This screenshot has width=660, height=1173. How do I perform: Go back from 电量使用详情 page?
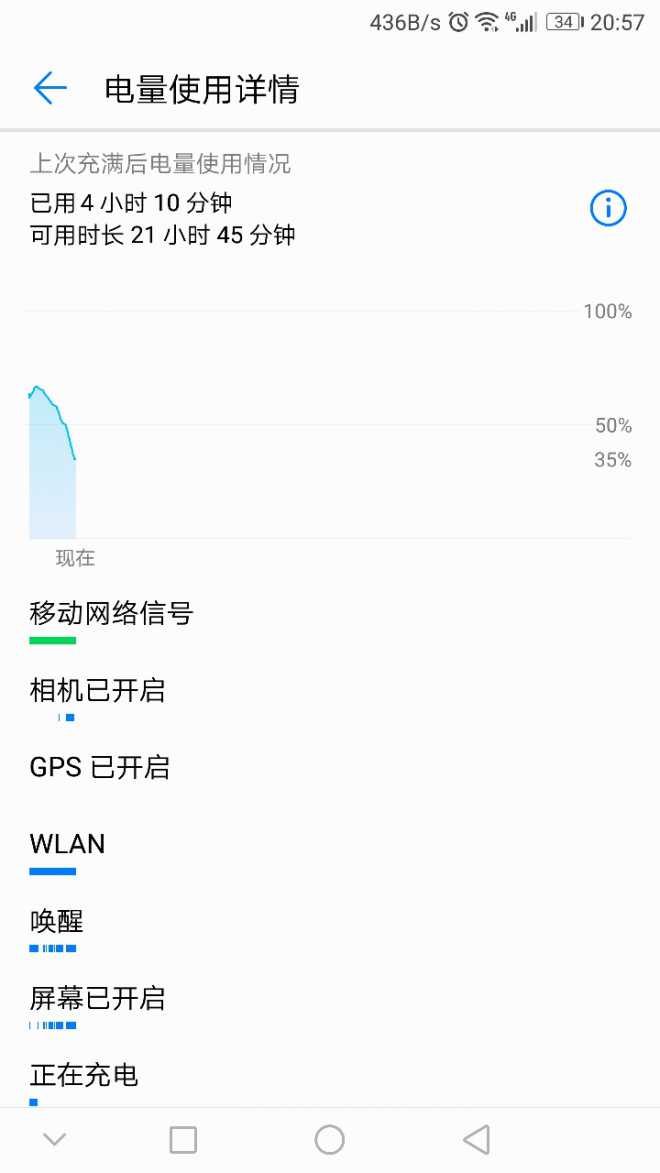[50, 89]
